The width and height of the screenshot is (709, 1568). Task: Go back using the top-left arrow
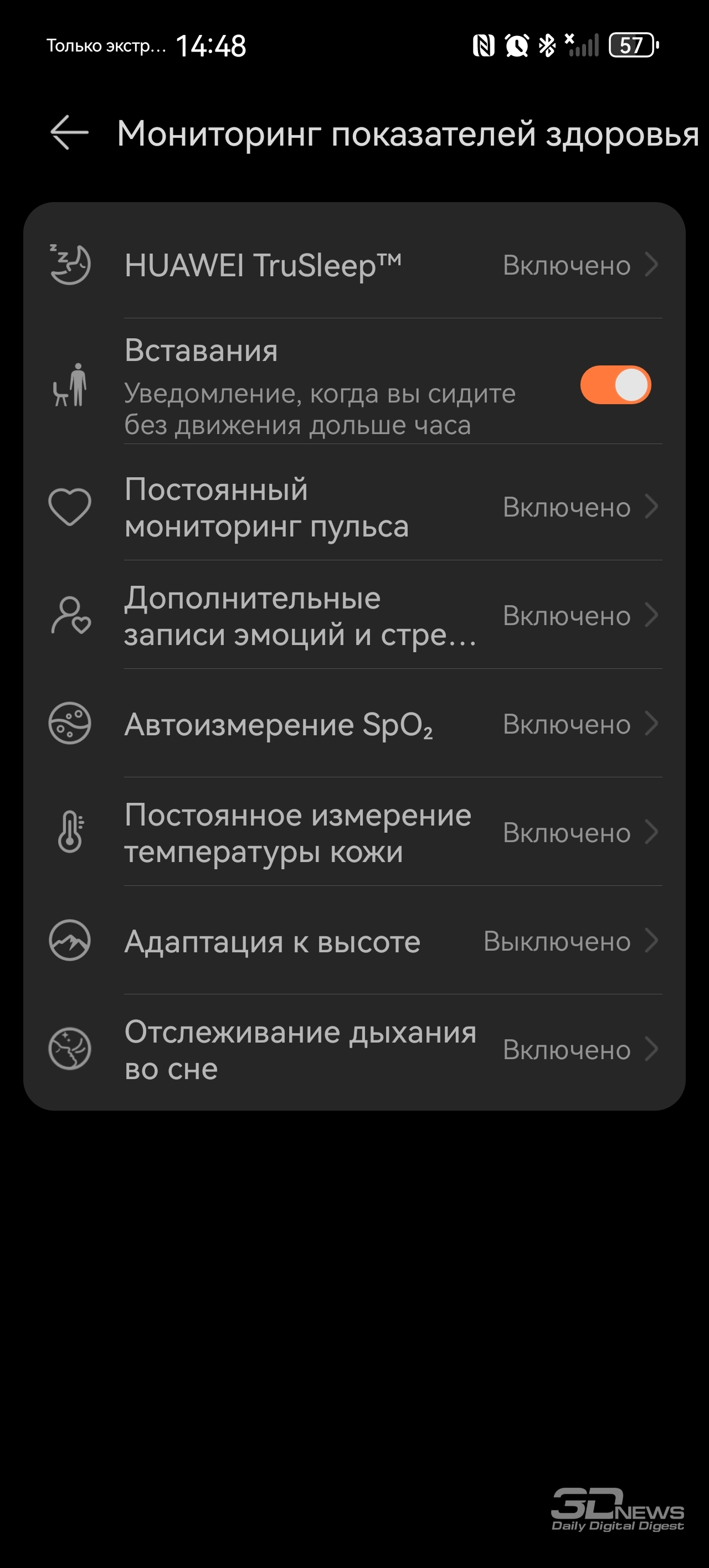[x=69, y=133]
